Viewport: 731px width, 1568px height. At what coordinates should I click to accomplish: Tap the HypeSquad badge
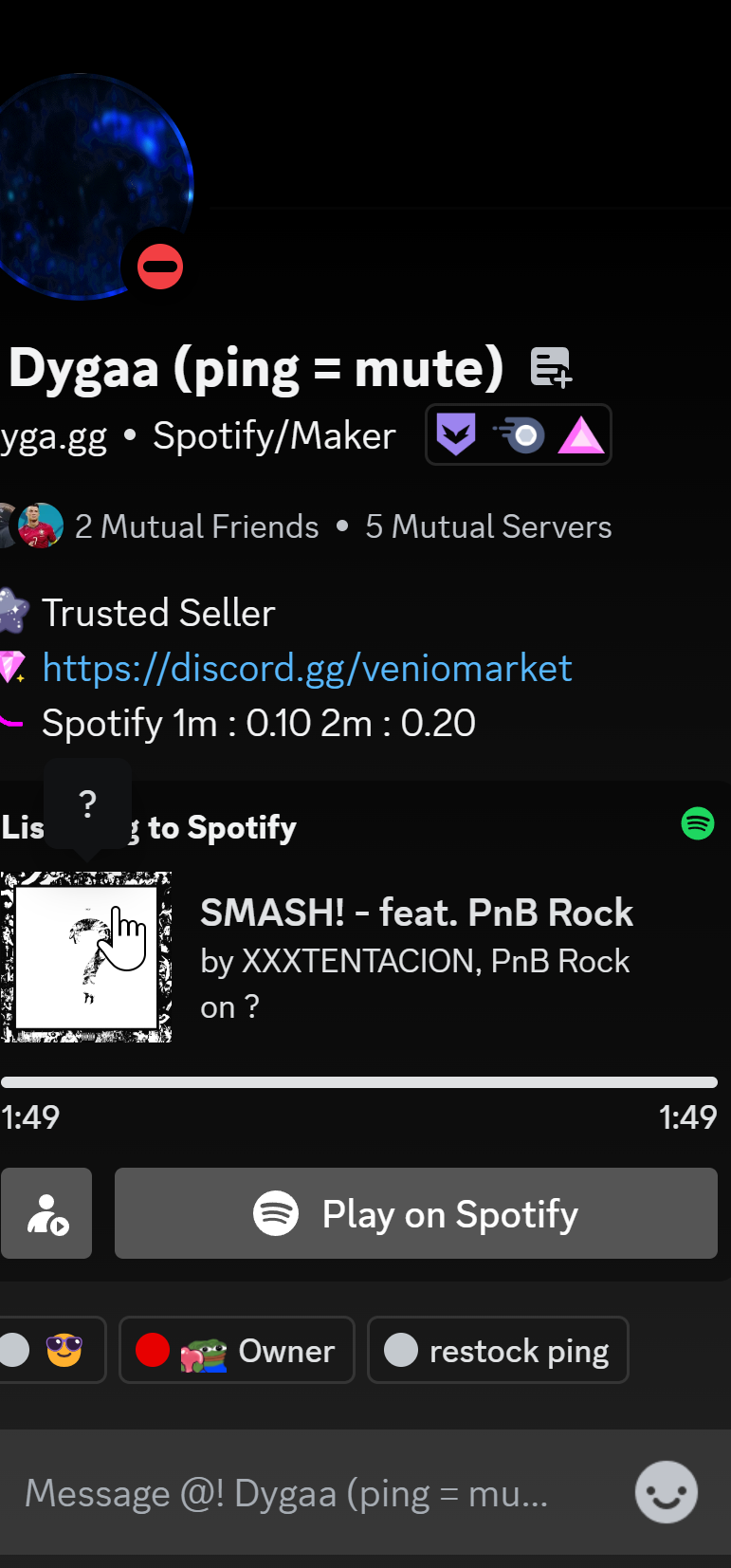[x=456, y=435]
